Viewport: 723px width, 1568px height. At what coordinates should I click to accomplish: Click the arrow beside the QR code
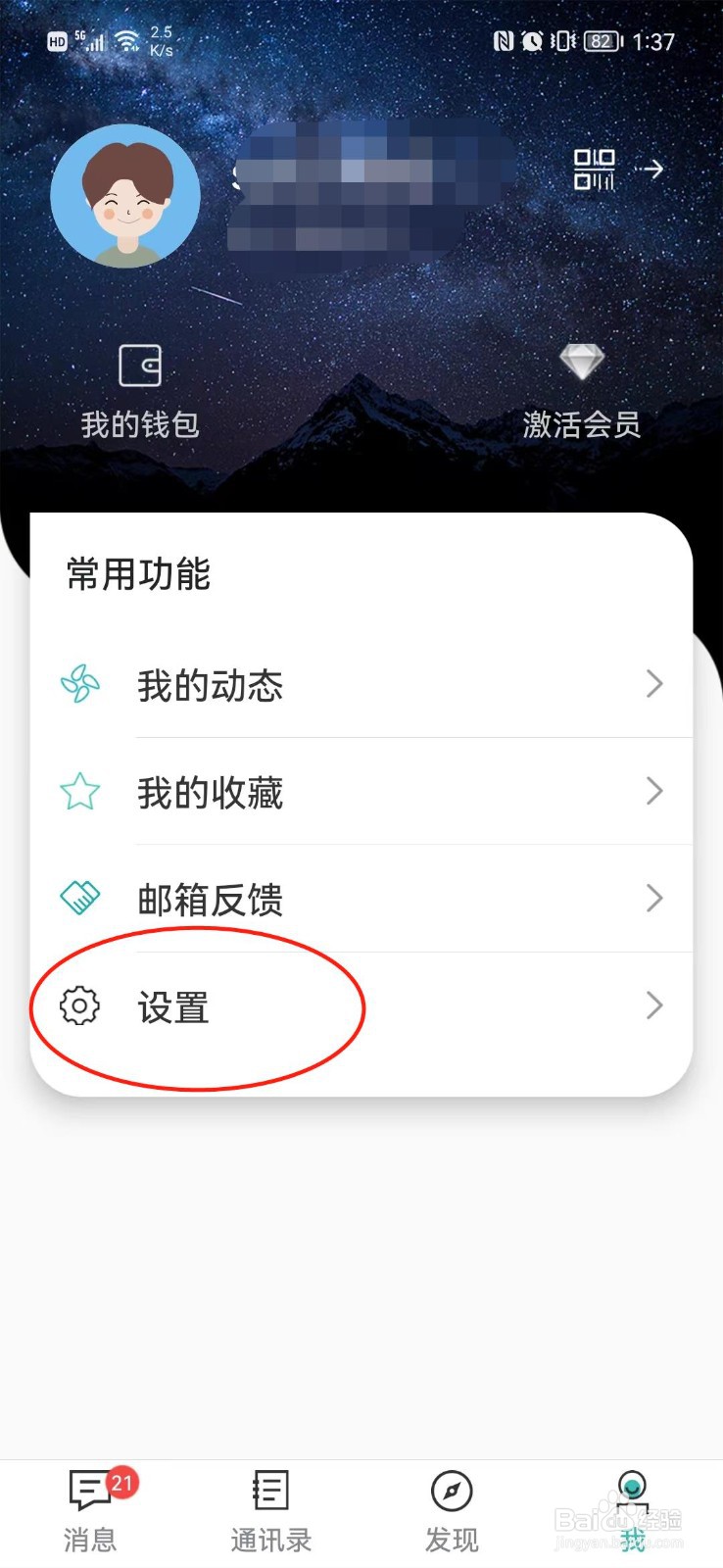pyautogui.click(x=651, y=169)
